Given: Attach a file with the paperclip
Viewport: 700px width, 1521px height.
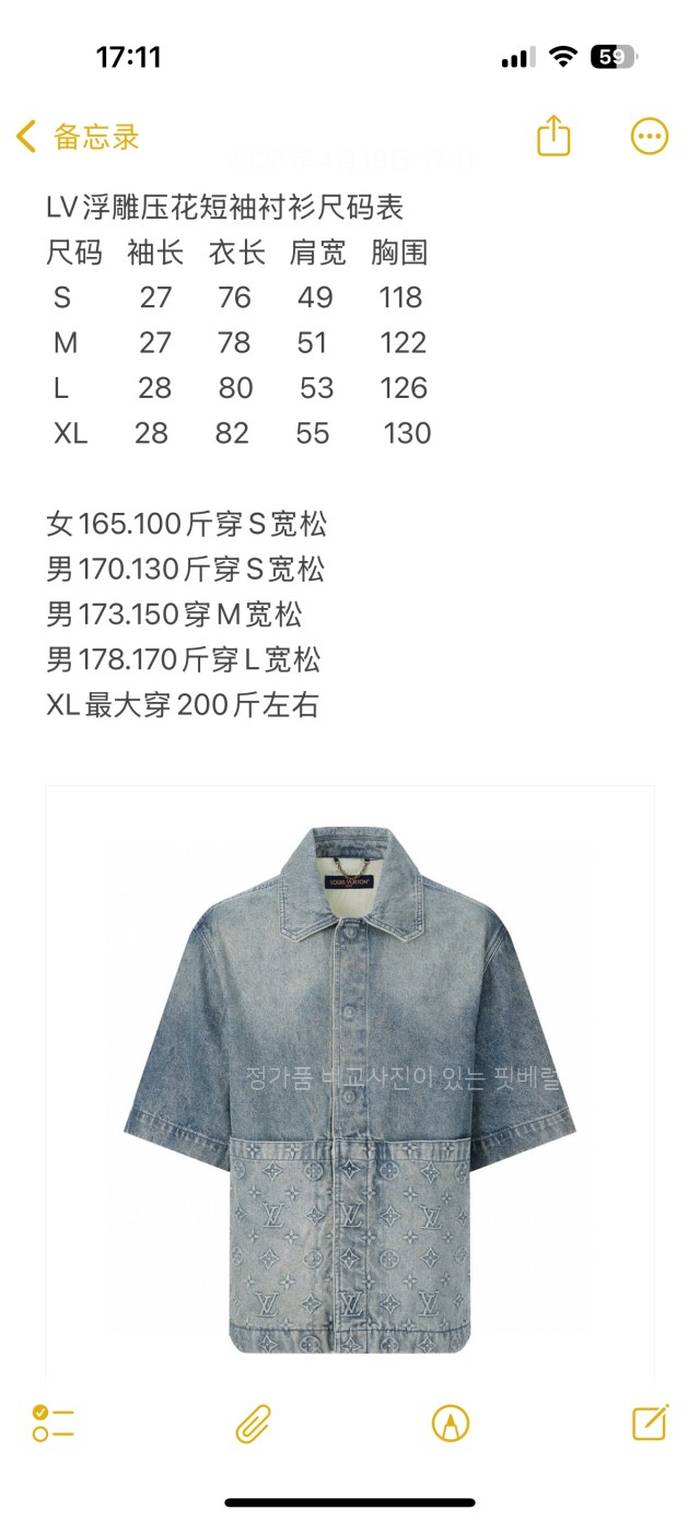Looking at the screenshot, I should coord(253,1422).
